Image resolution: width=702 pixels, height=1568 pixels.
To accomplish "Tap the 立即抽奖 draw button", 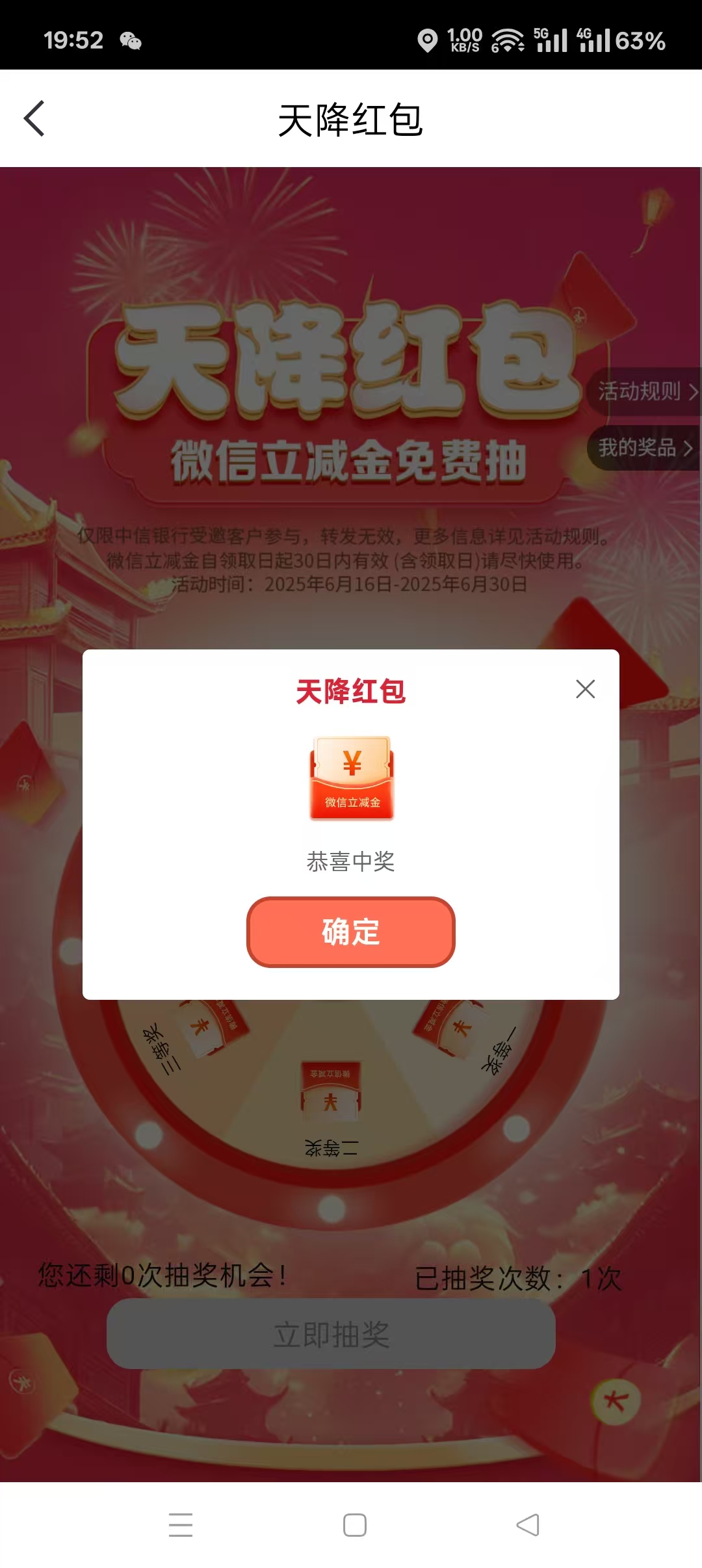I will click(x=331, y=1335).
